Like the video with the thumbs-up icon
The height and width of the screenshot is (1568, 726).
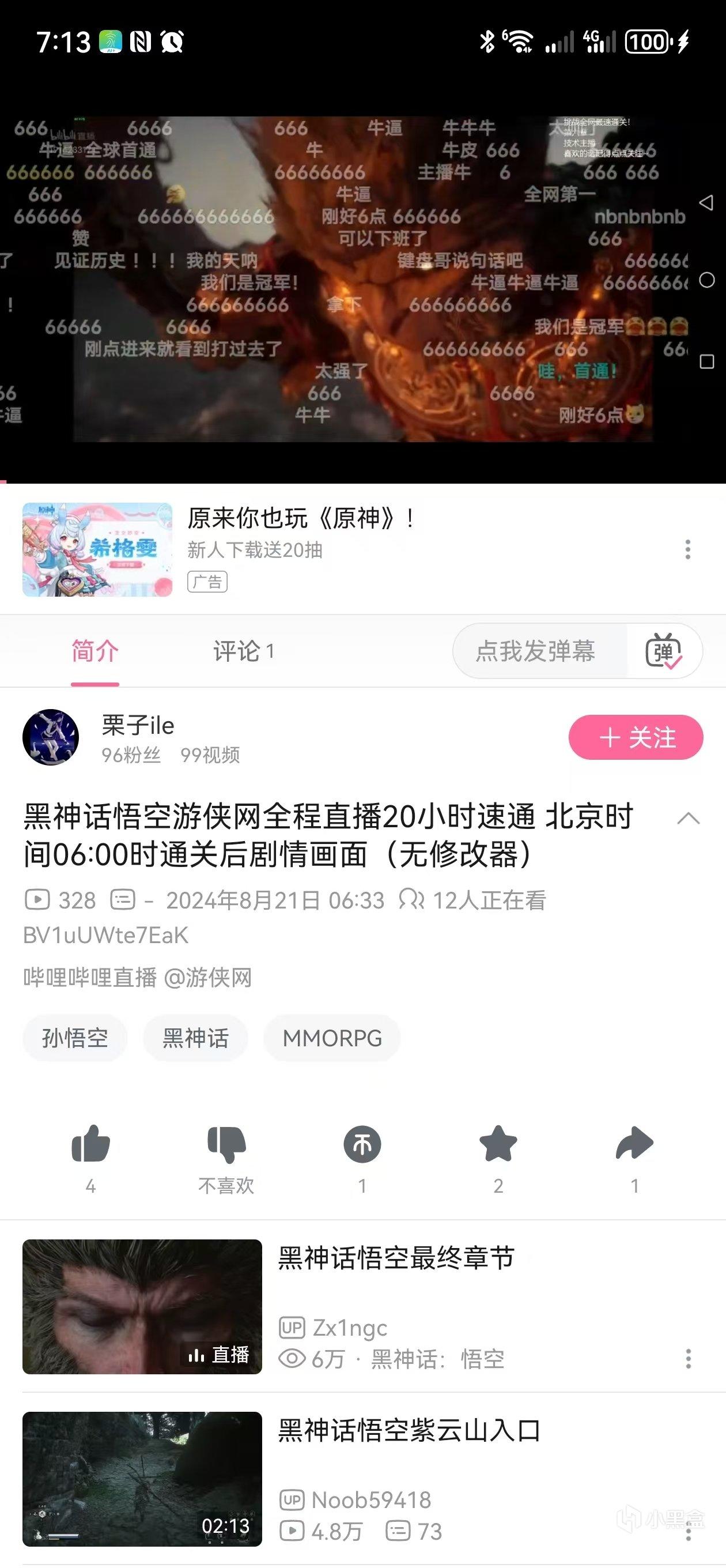point(91,1151)
